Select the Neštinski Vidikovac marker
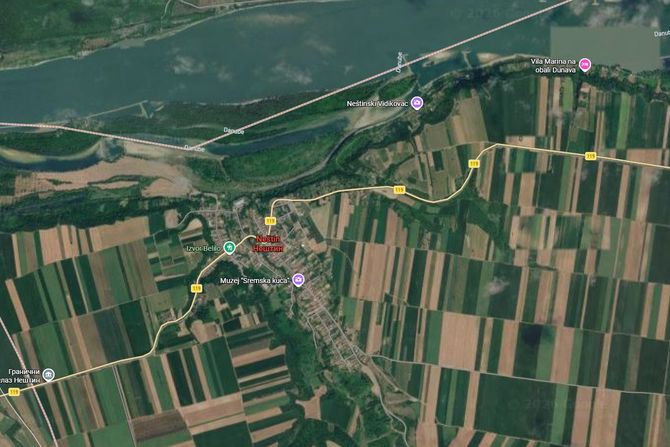670x447 pixels. pos(417,103)
